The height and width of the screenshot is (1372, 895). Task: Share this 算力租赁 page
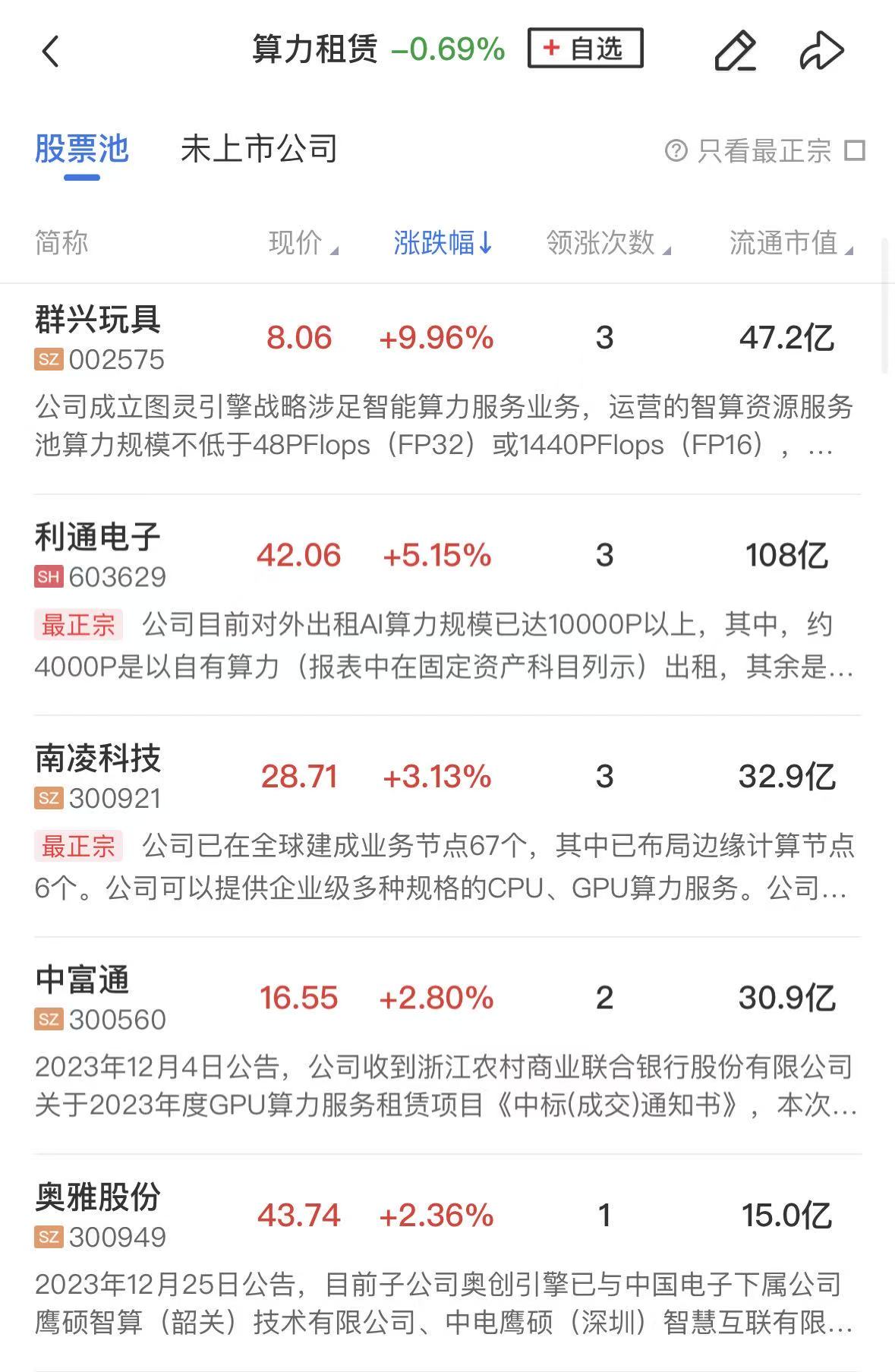(x=821, y=51)
